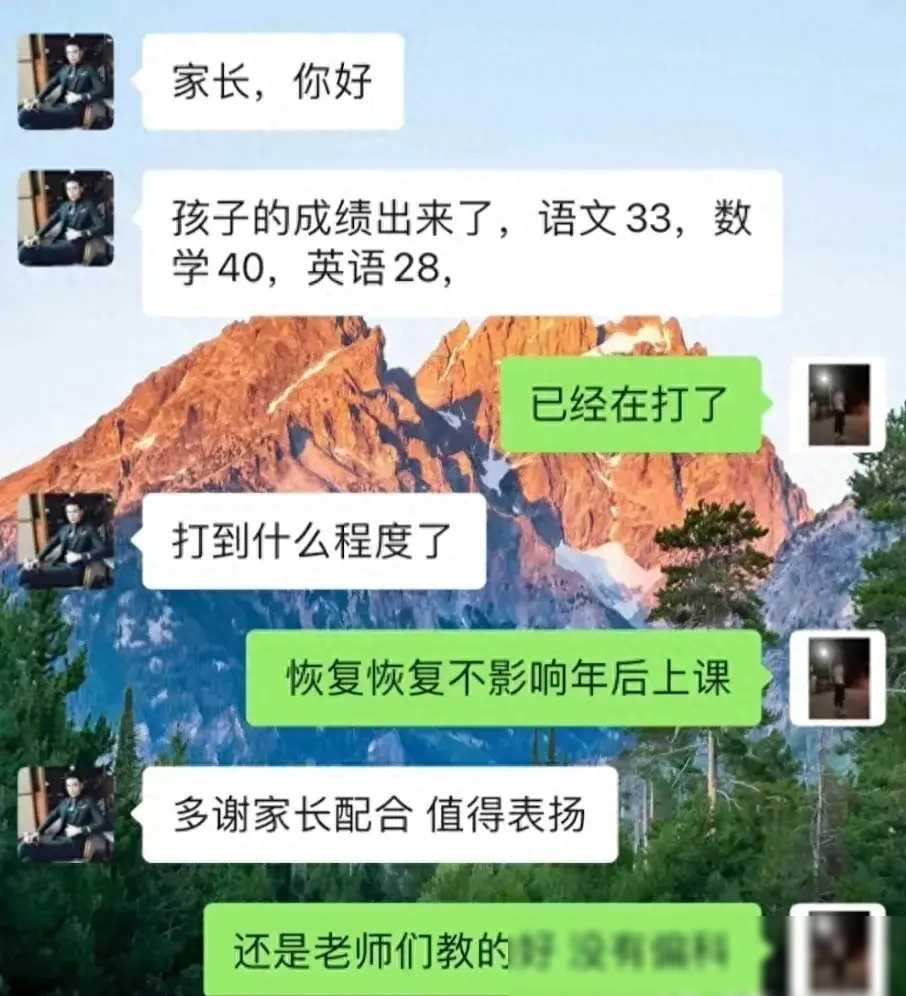This screenshot has height=996, width=906.
Task: Open the sender's avatar beside '家长，你好'
Action: tap(65, 81)
